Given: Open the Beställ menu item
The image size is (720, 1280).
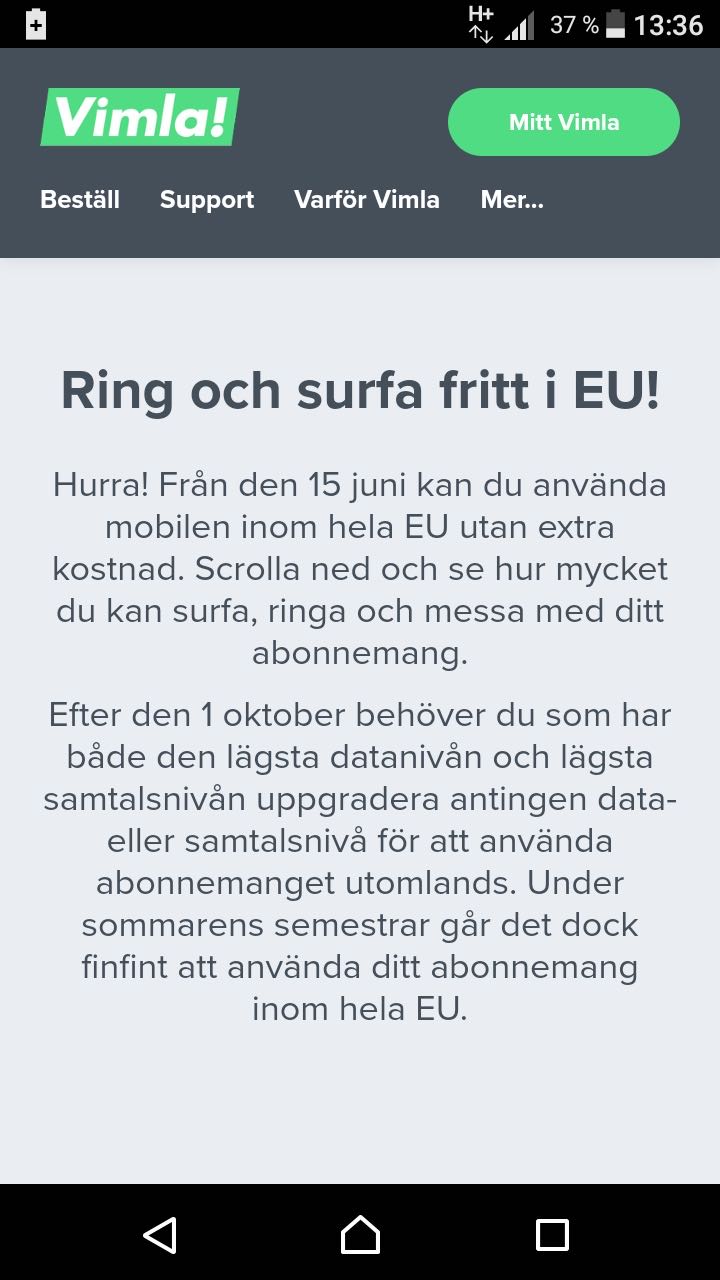Looking at the screenshot, I should (x=80, y=200).
